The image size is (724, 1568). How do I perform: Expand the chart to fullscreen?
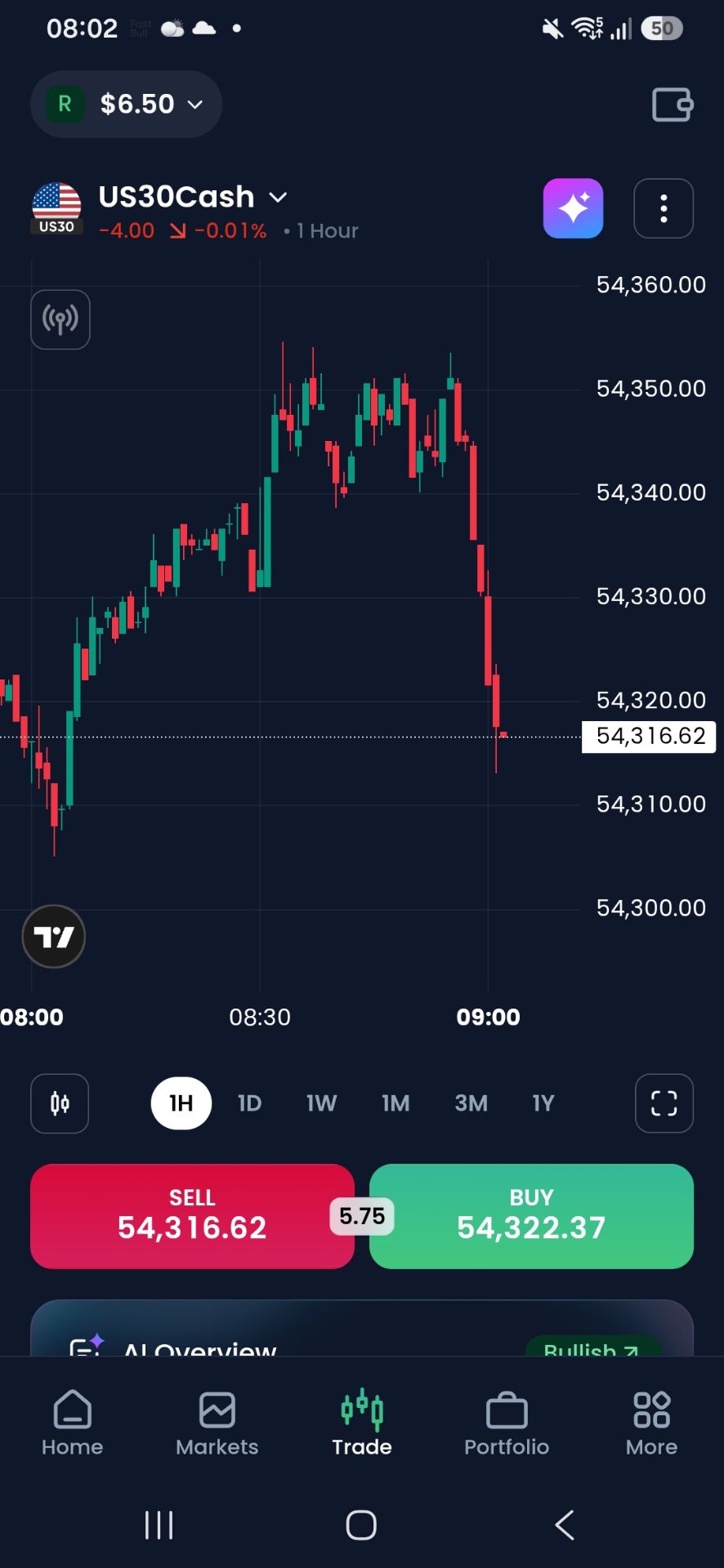coord(664,1103)
